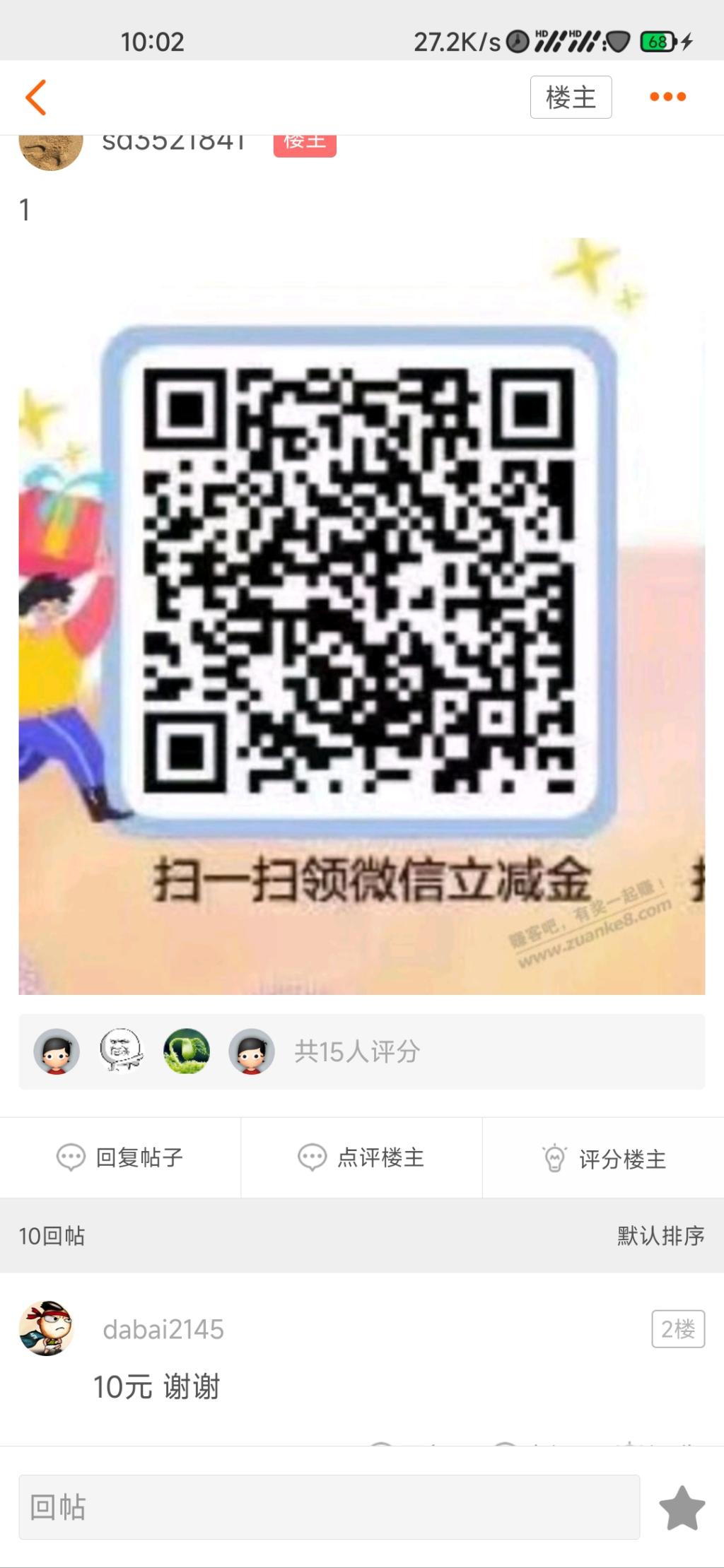Rate the poster with 评分楼主

pos(603,1157)
